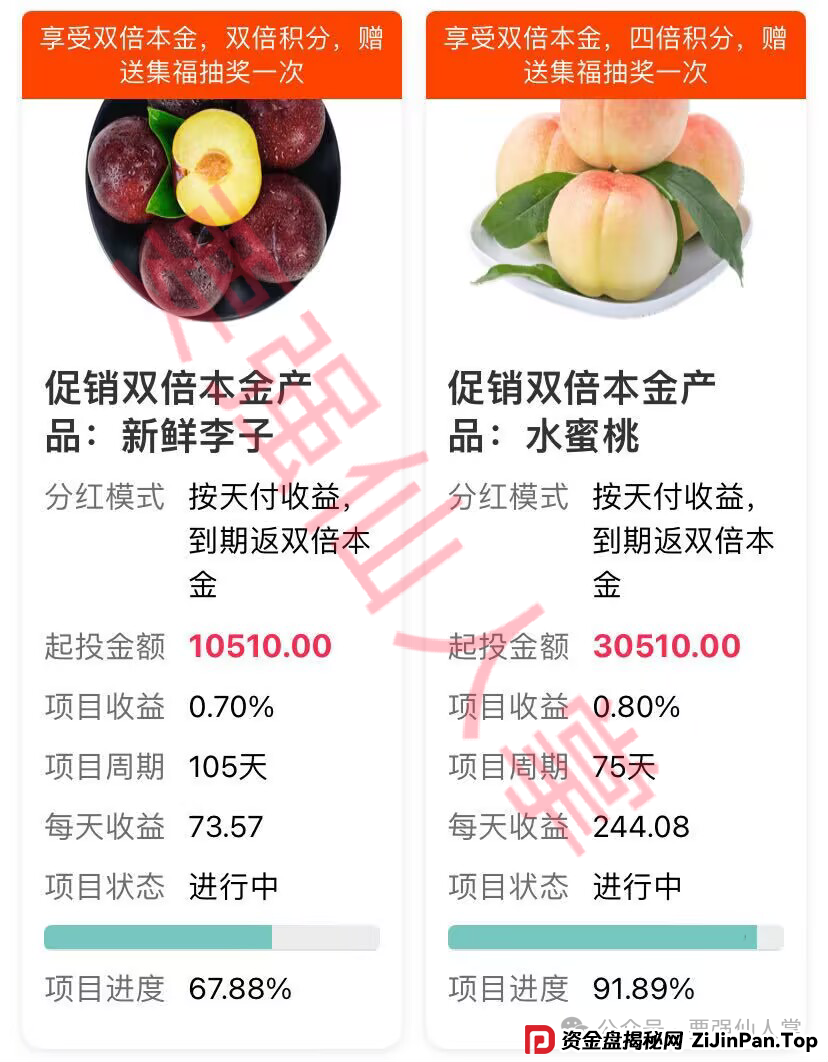
Task: Select the 分红模式 label on the peach card
Action: pos(510,497)
